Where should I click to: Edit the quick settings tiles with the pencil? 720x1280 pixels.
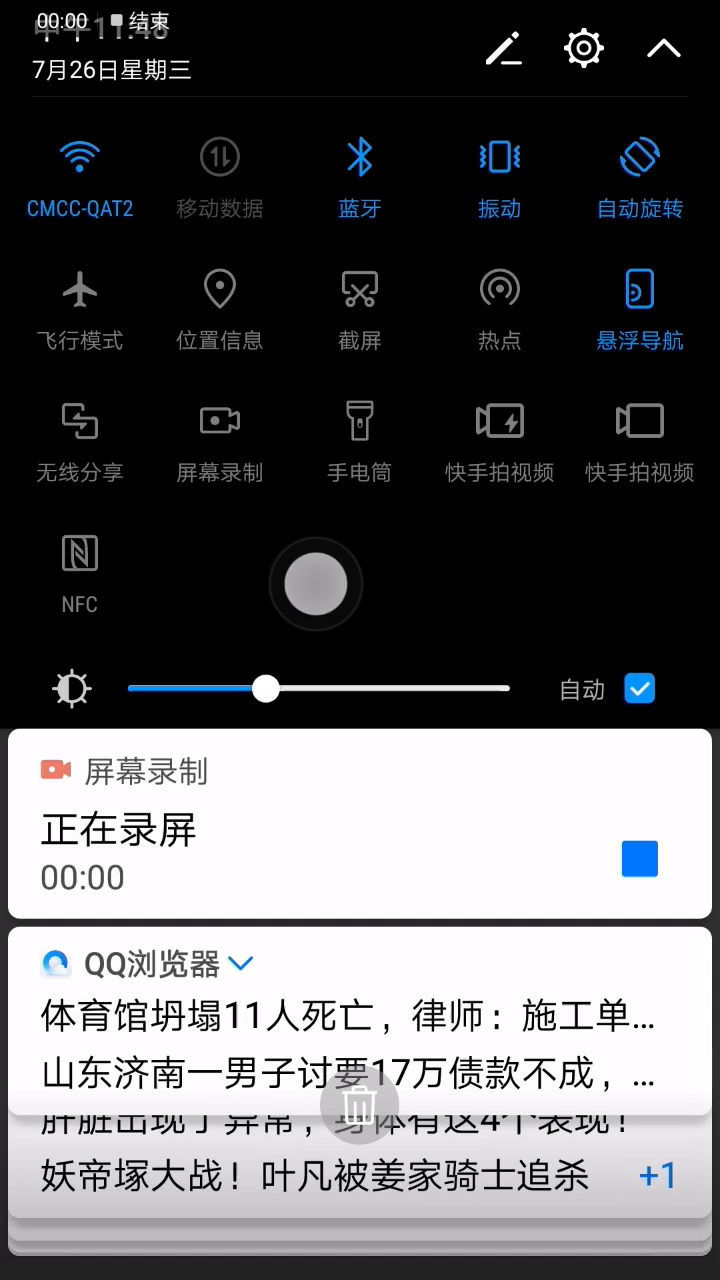point(504,48)
